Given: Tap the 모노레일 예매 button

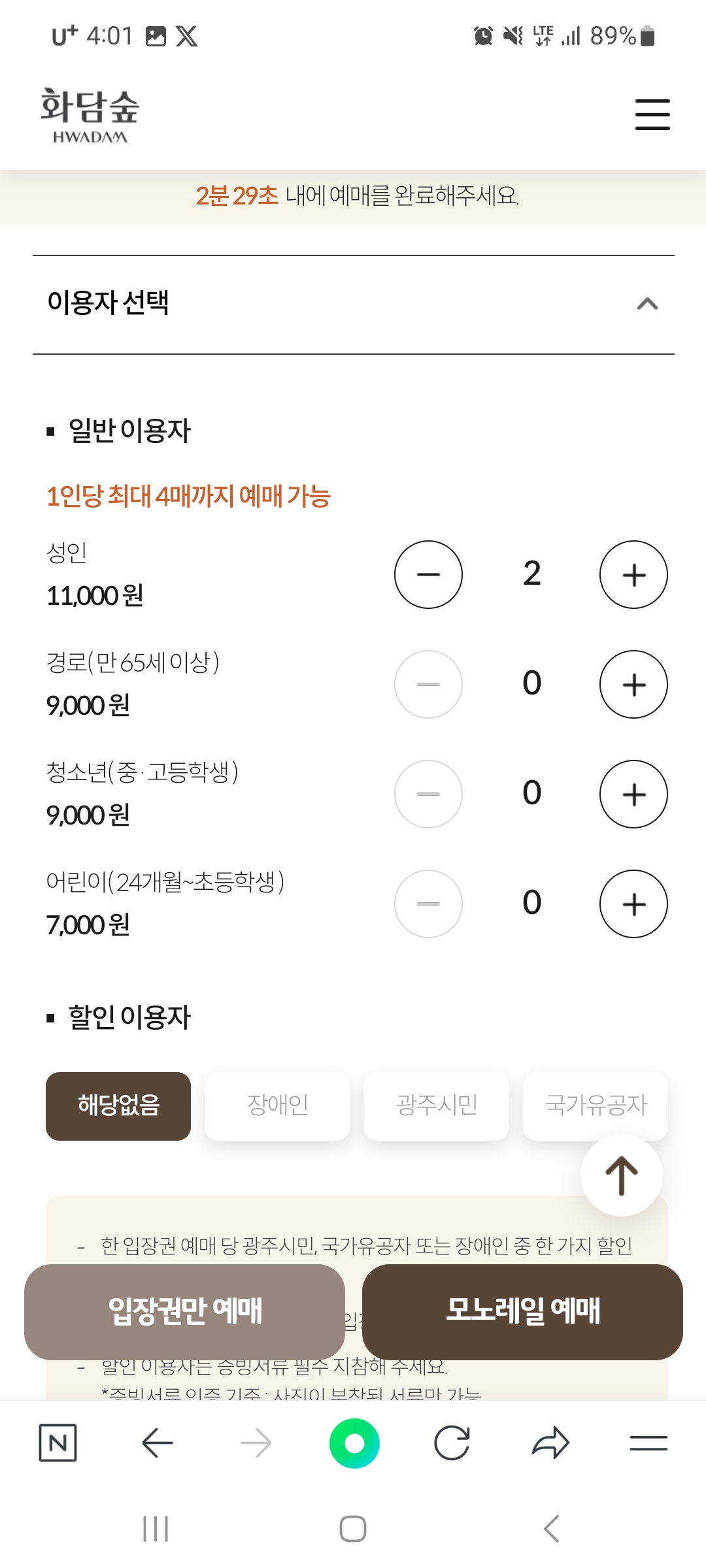Looking at the screenshot, I should tap(525, 1311).
